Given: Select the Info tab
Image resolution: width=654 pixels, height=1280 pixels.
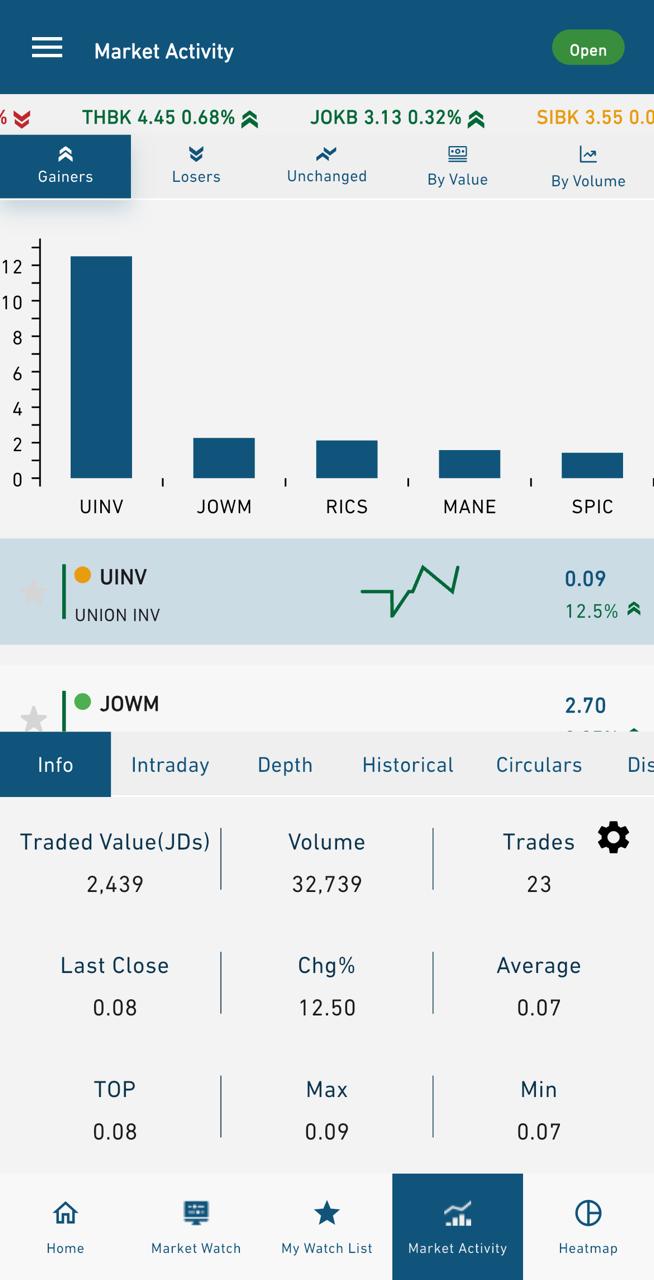Looking at the screenshot, I should click(x=55, y=764).
